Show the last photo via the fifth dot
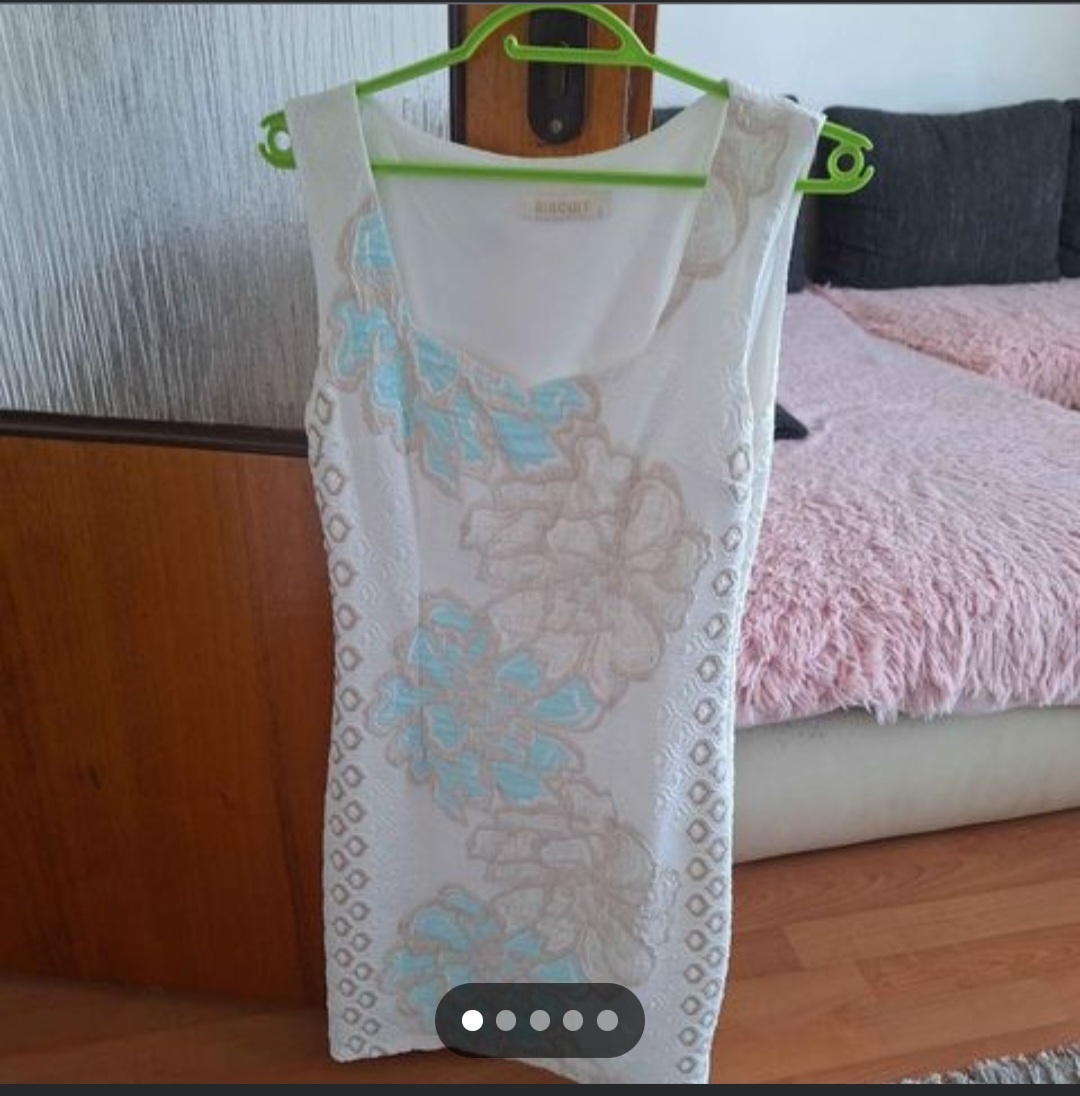This screenshot has height=1096, width=1080. coord(607,1020)
